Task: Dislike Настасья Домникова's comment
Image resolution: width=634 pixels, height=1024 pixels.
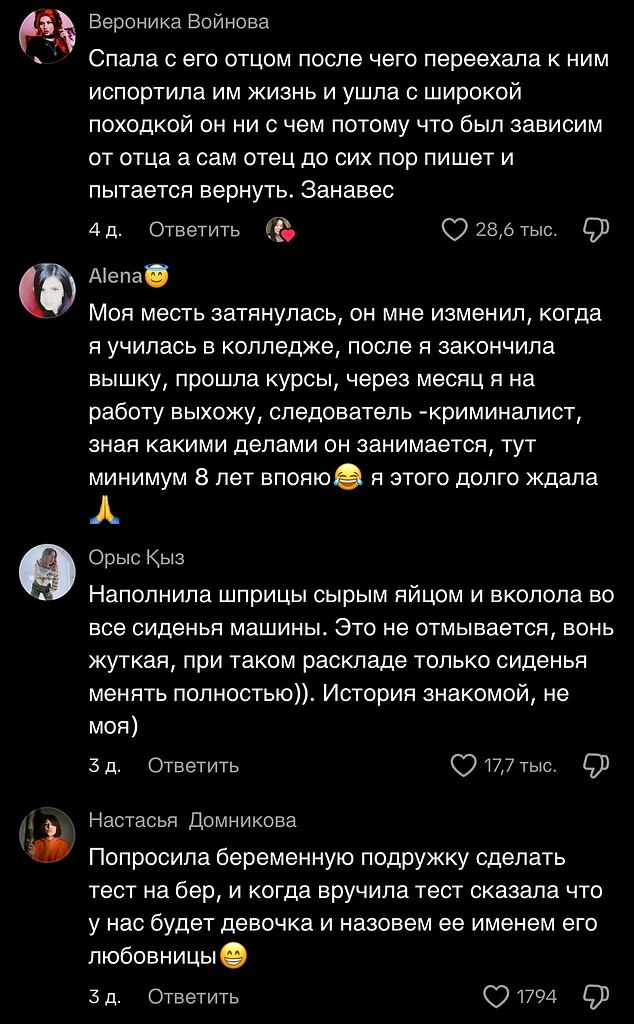Action: tap(596, 997)
